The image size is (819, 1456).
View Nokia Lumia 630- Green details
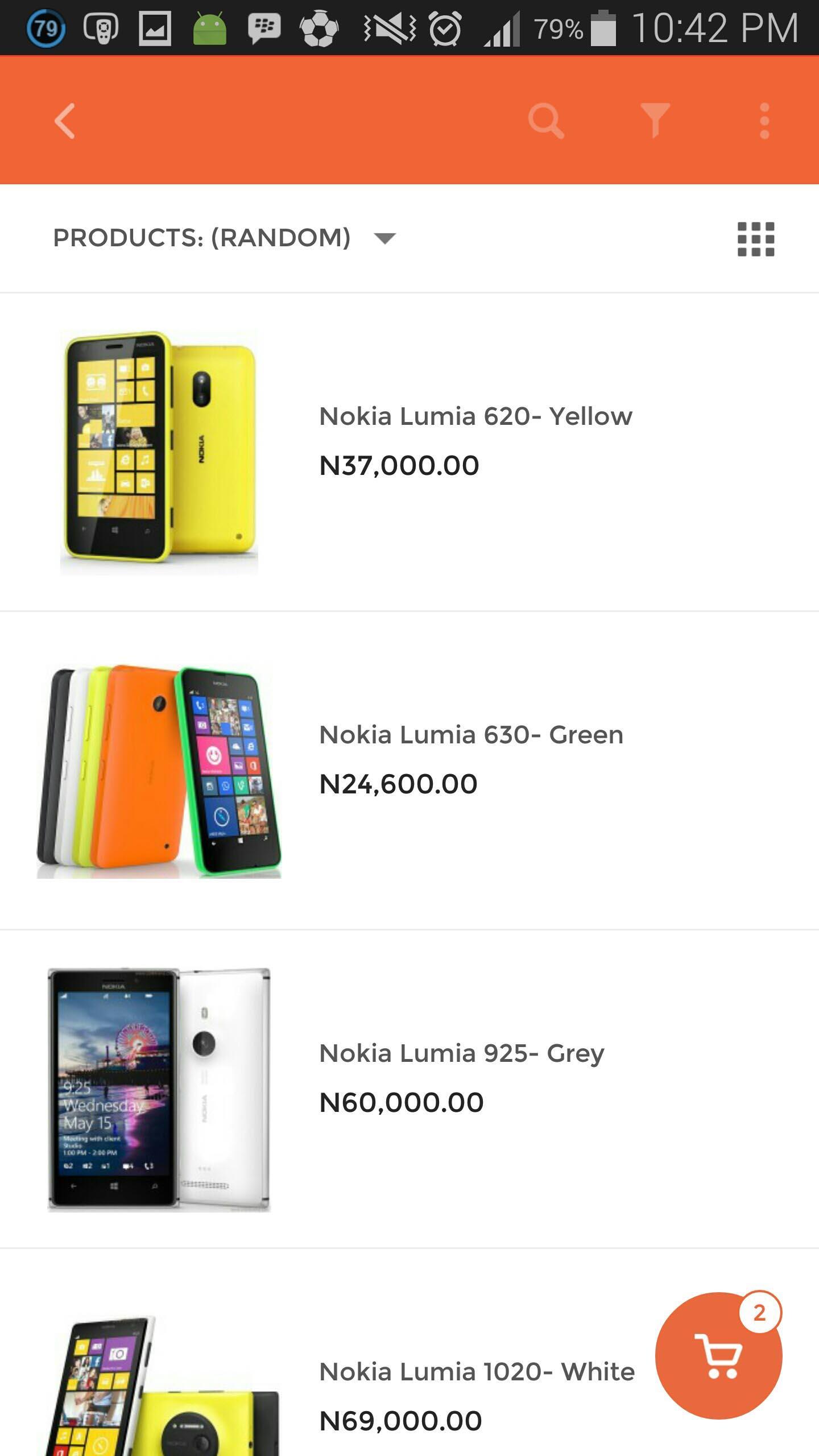pos(471,735)
